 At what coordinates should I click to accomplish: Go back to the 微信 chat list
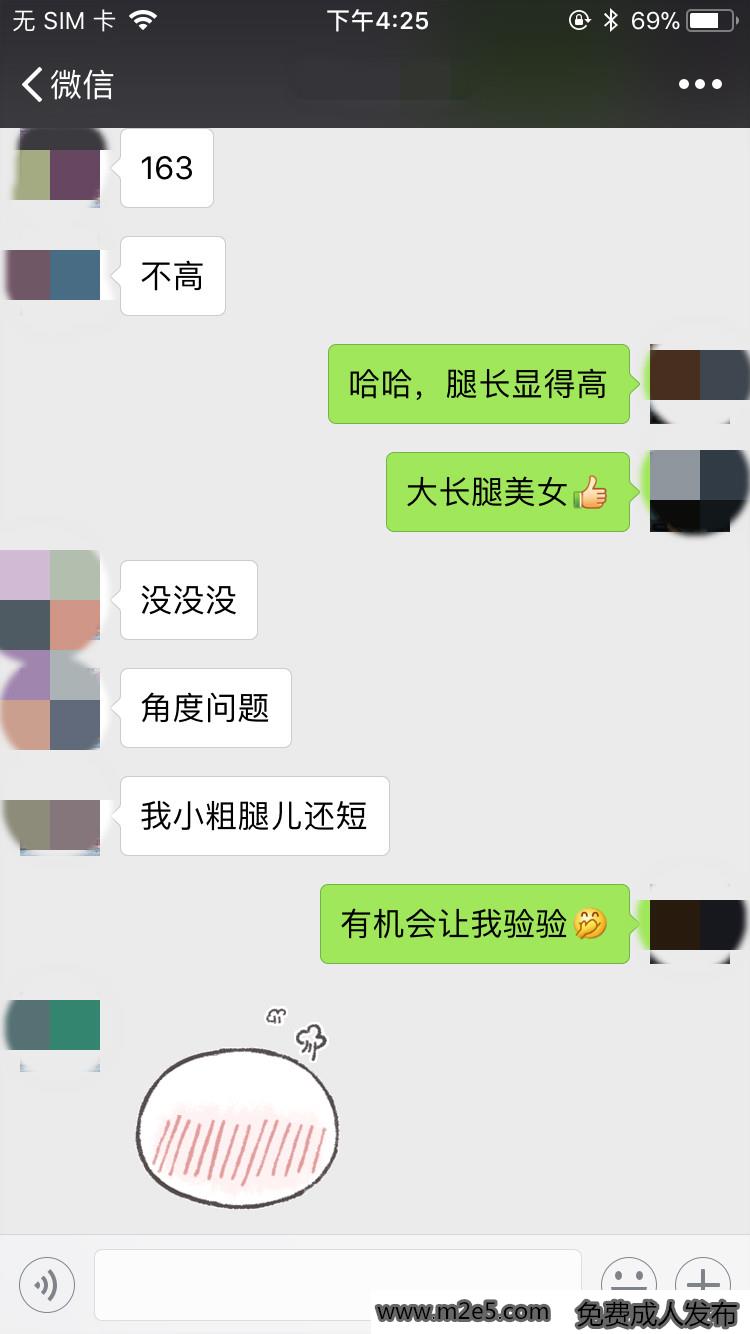click(66, 85)
